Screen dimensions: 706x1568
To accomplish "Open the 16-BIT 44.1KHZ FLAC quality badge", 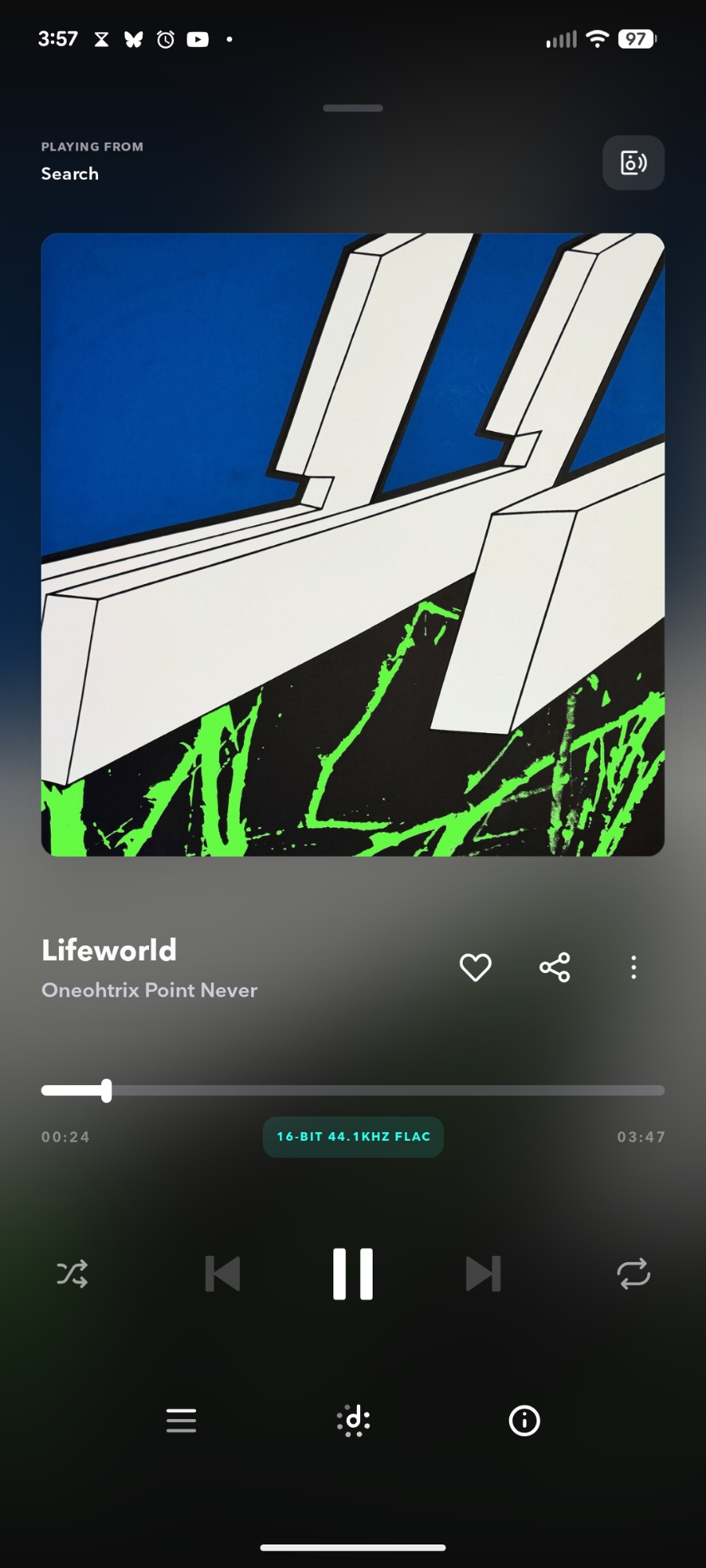I will 353,1137.
